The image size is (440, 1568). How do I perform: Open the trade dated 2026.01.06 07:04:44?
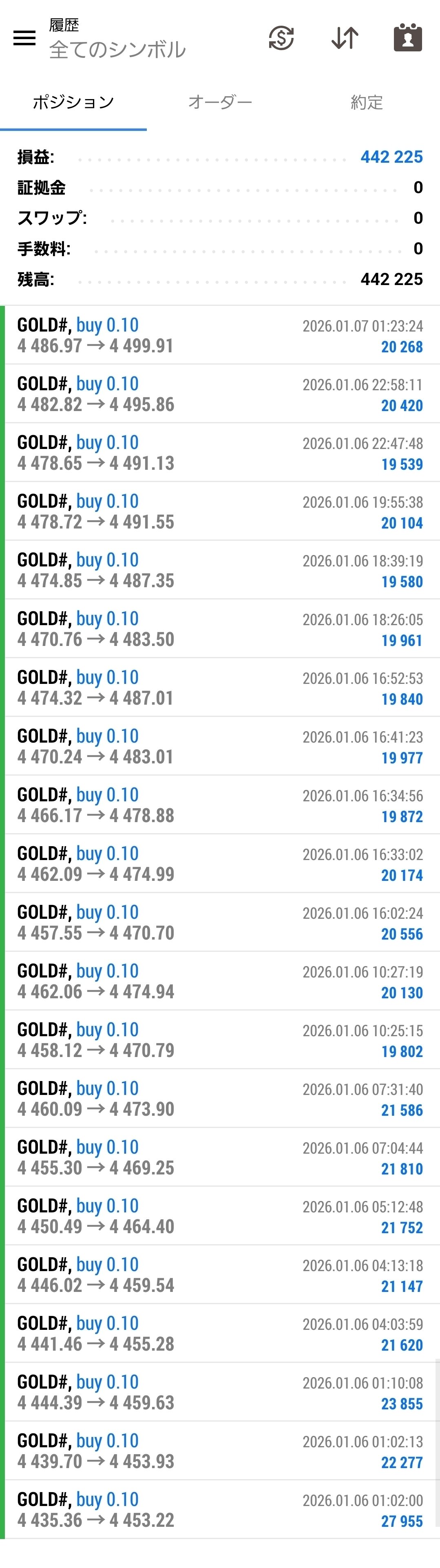pos(219,1157)
